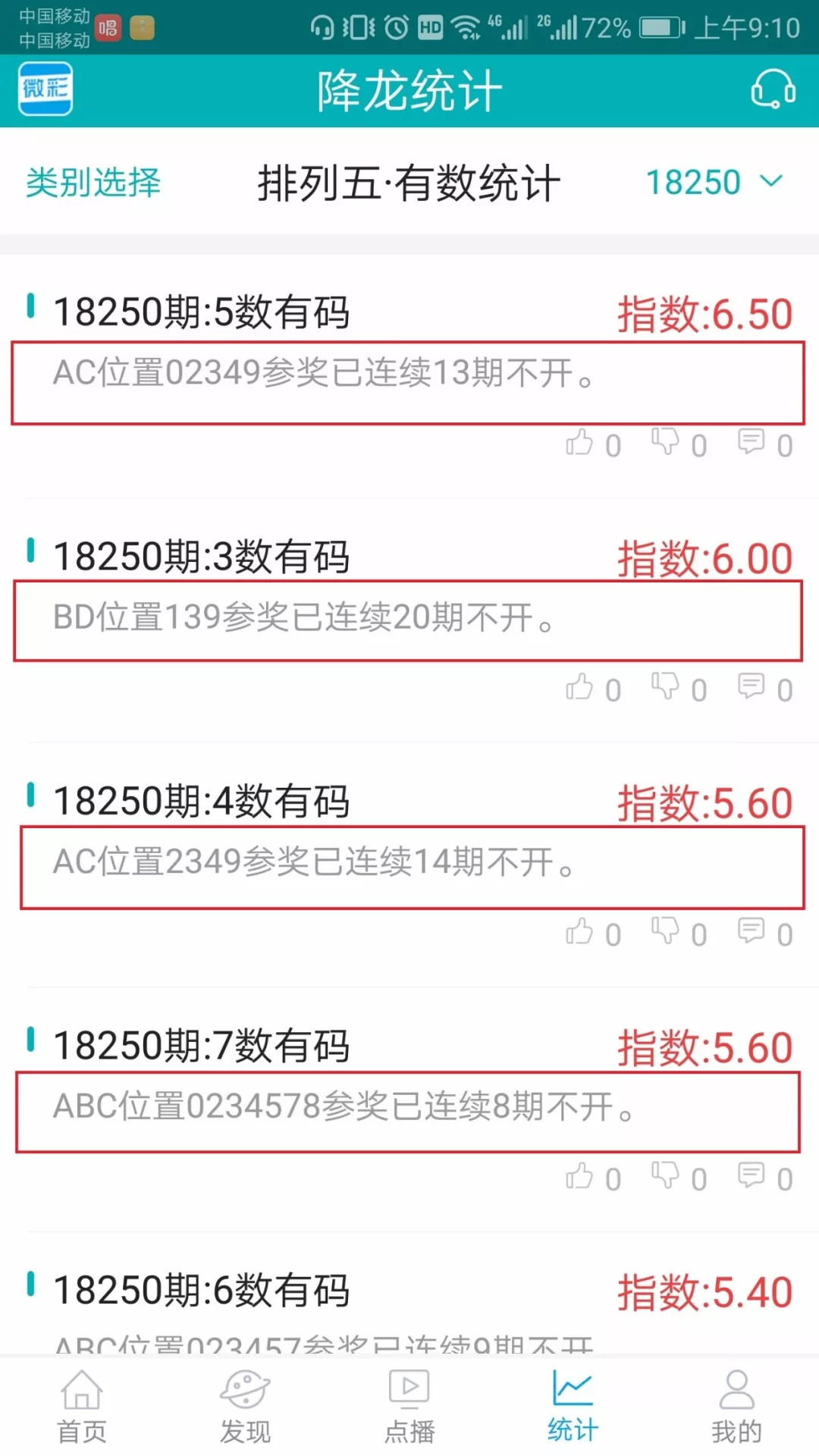Select the 统计 tab

tap(573, 1406)
